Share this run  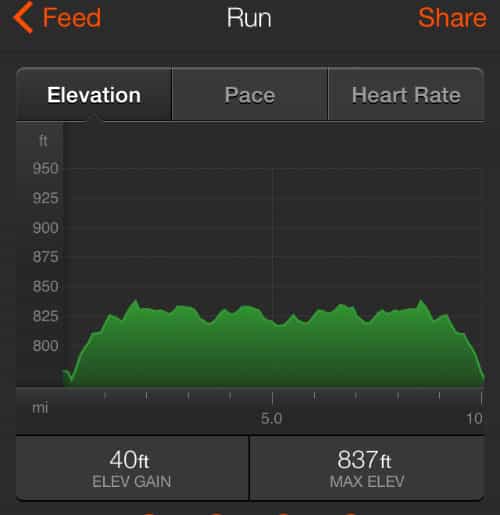tap(452, 18)
